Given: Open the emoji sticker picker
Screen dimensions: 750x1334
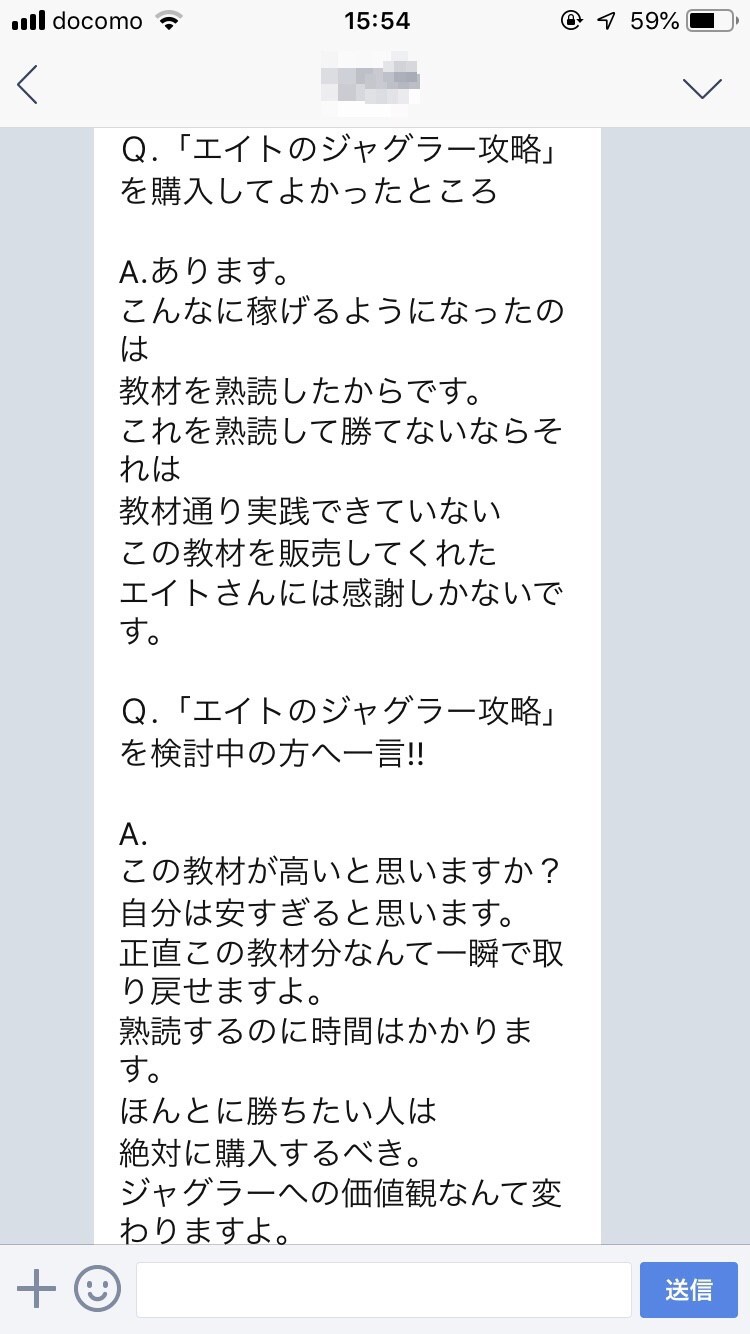Looking at the screenshot, I should [97, 1289].
